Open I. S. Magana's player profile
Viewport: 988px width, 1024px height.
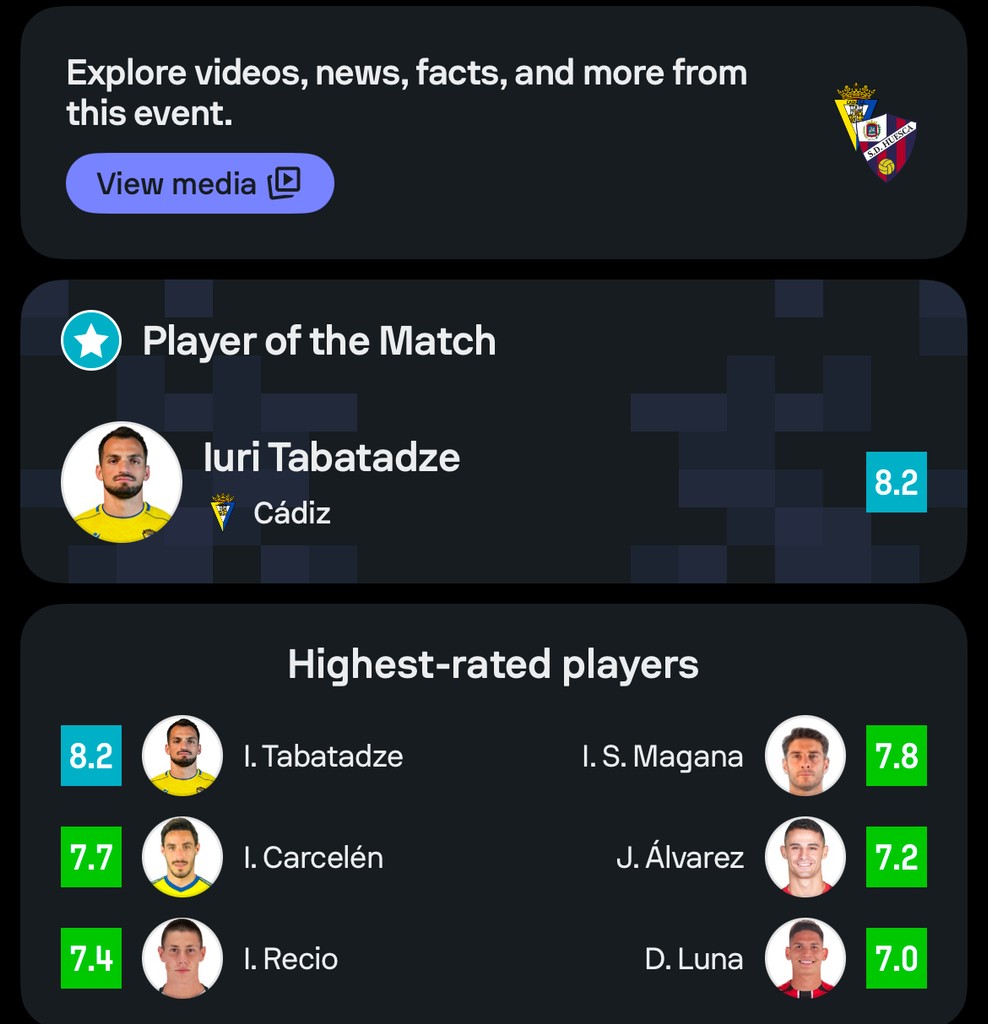663,756
